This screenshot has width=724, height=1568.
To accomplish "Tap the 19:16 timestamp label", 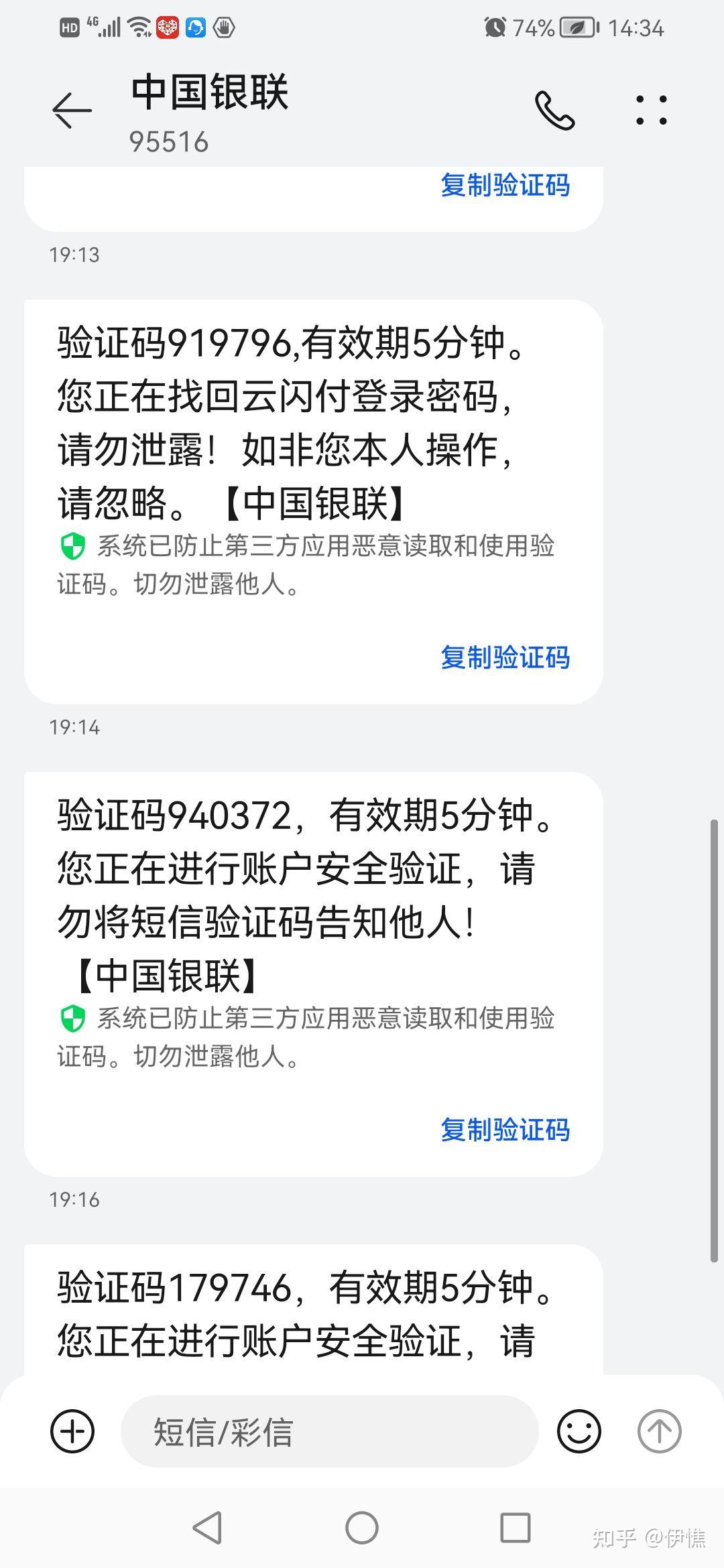I will point(75,1199).
